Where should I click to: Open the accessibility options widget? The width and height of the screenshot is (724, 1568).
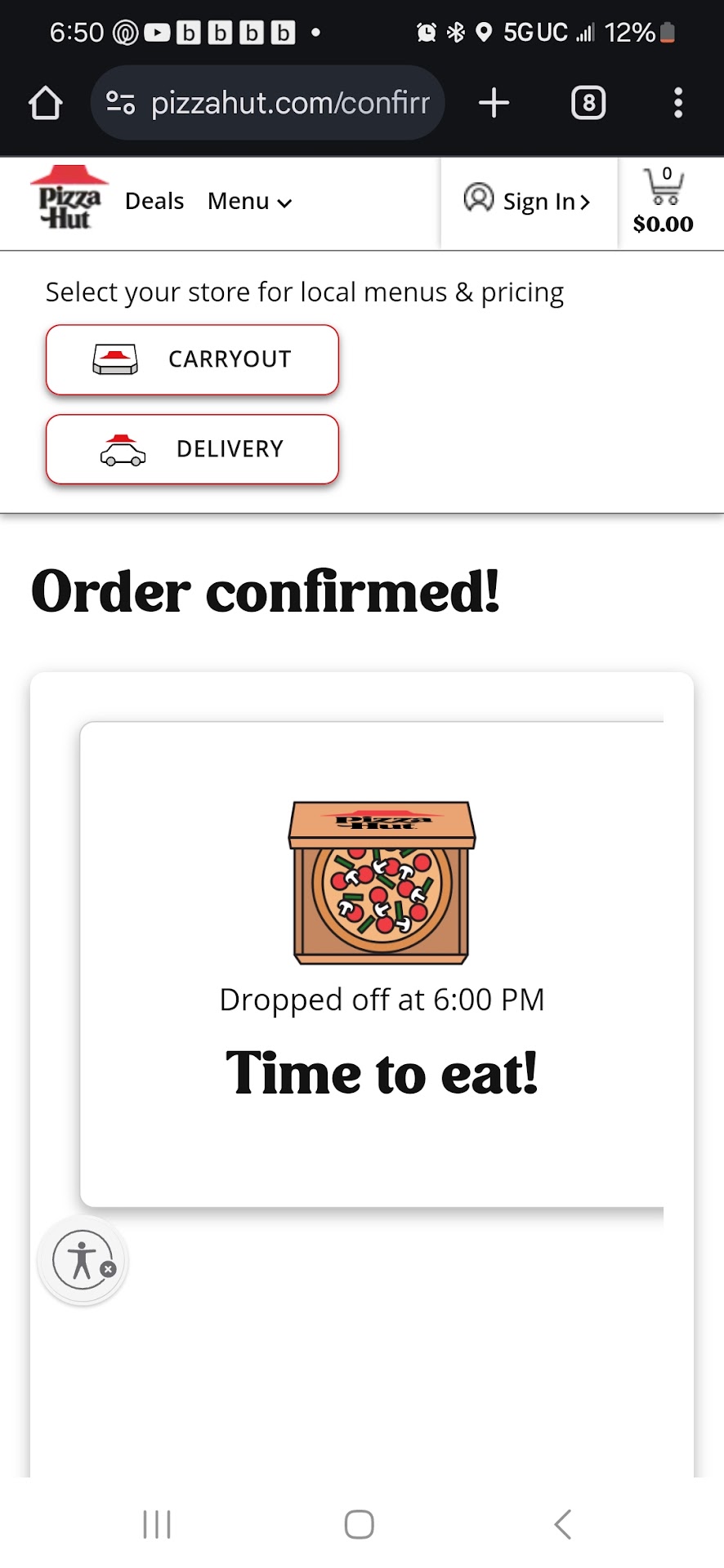(x=79, y=1259)
